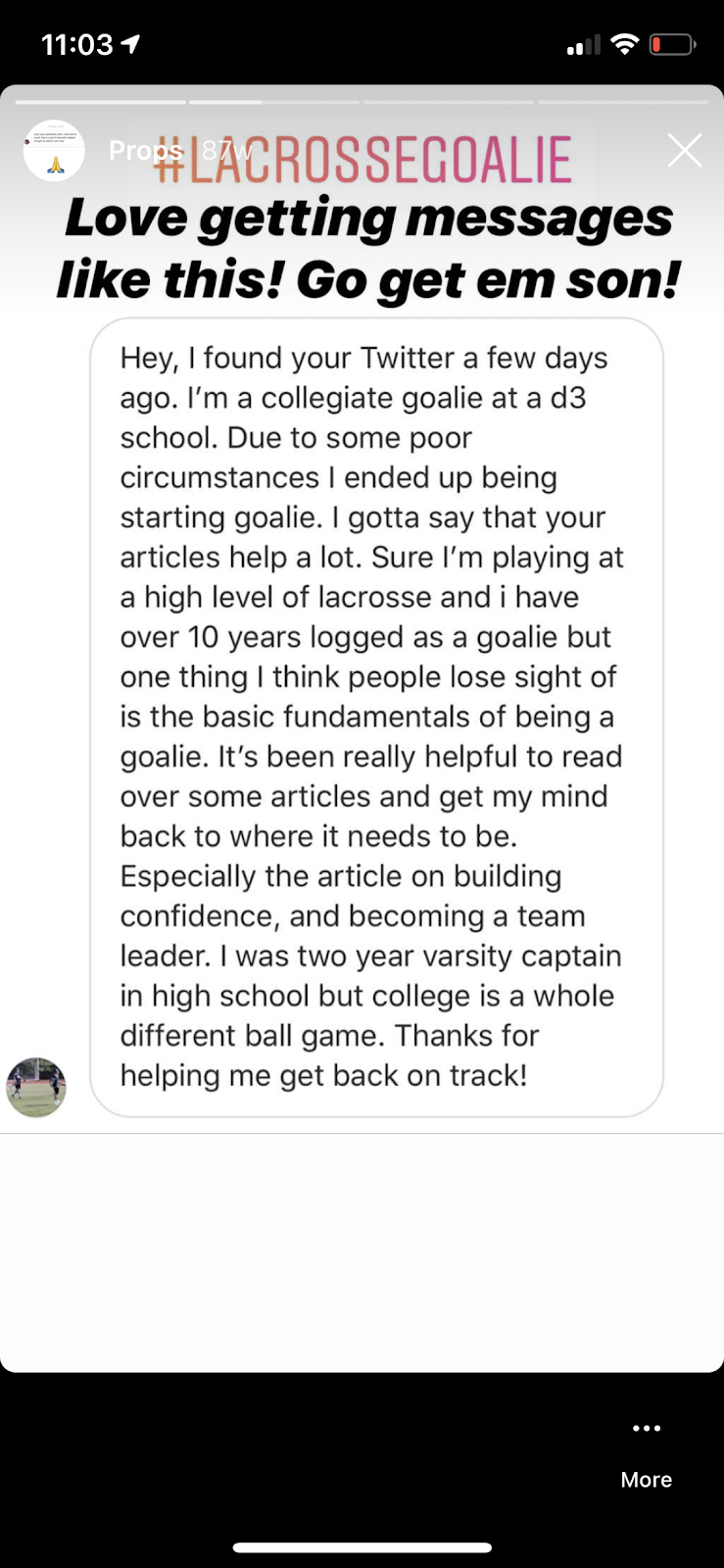Open the Props highlight profile picture
The height and width of the screenshot is (1568, 724).
click(x=54, y=150)
